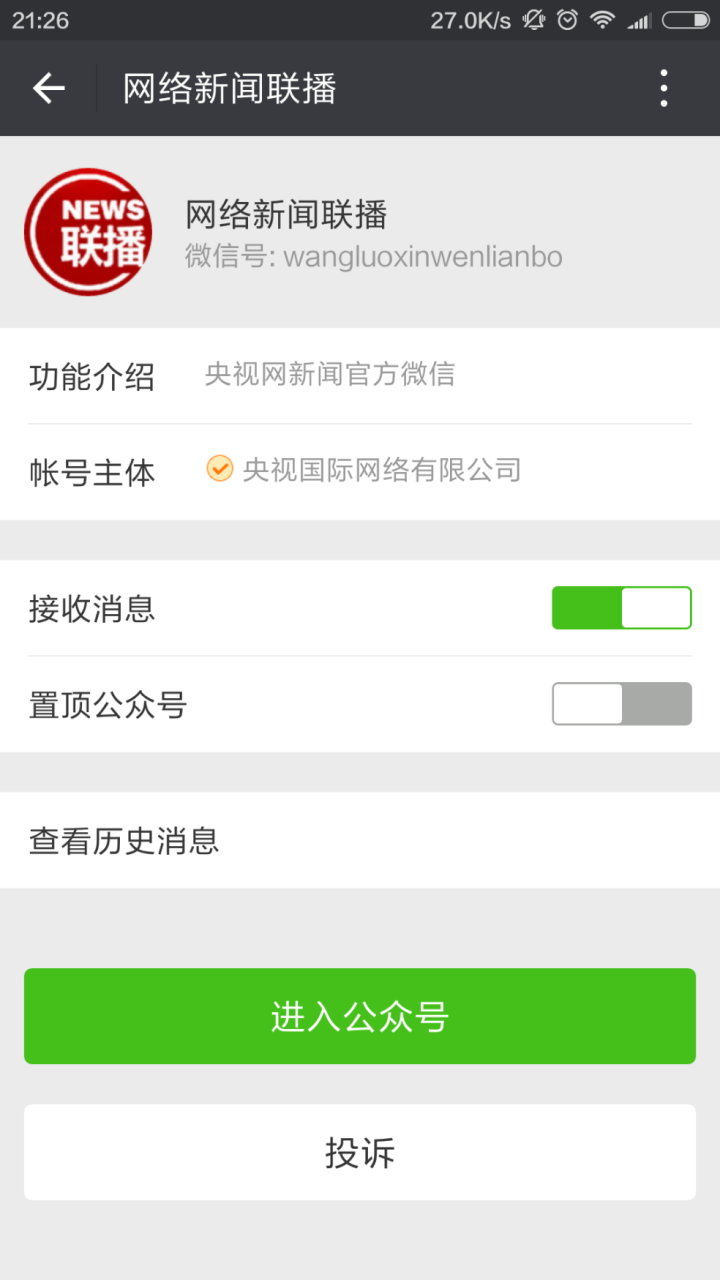Open the three-dot overflow menu

pyautogui.click(x=663, y=89)
